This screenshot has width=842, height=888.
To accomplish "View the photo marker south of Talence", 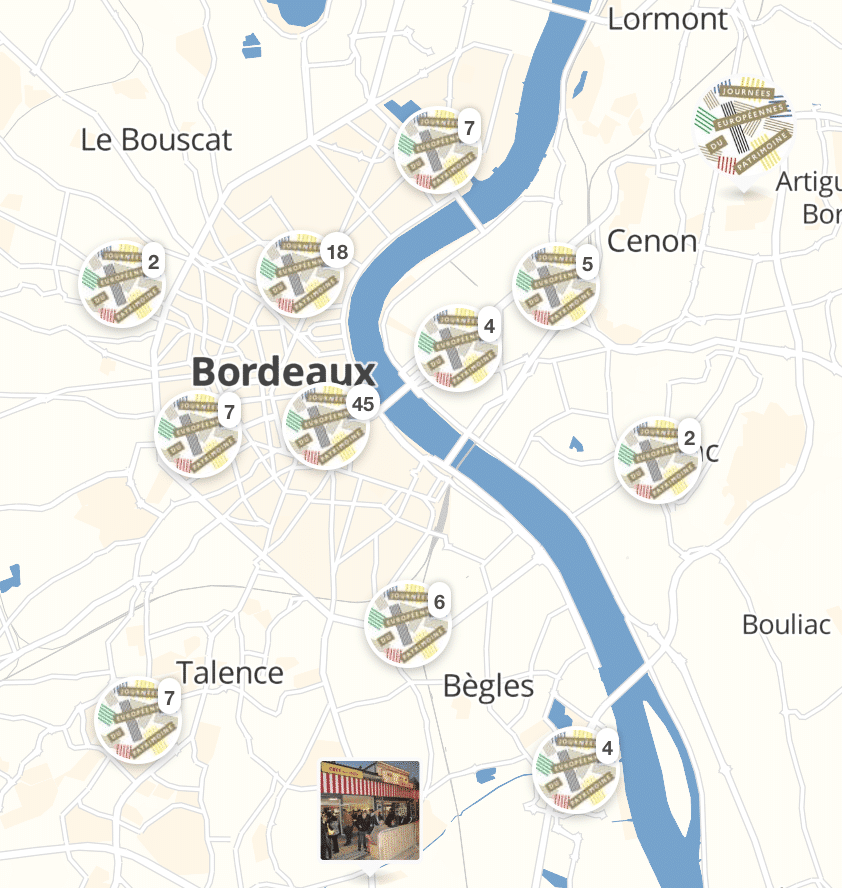I will point(370,810).
